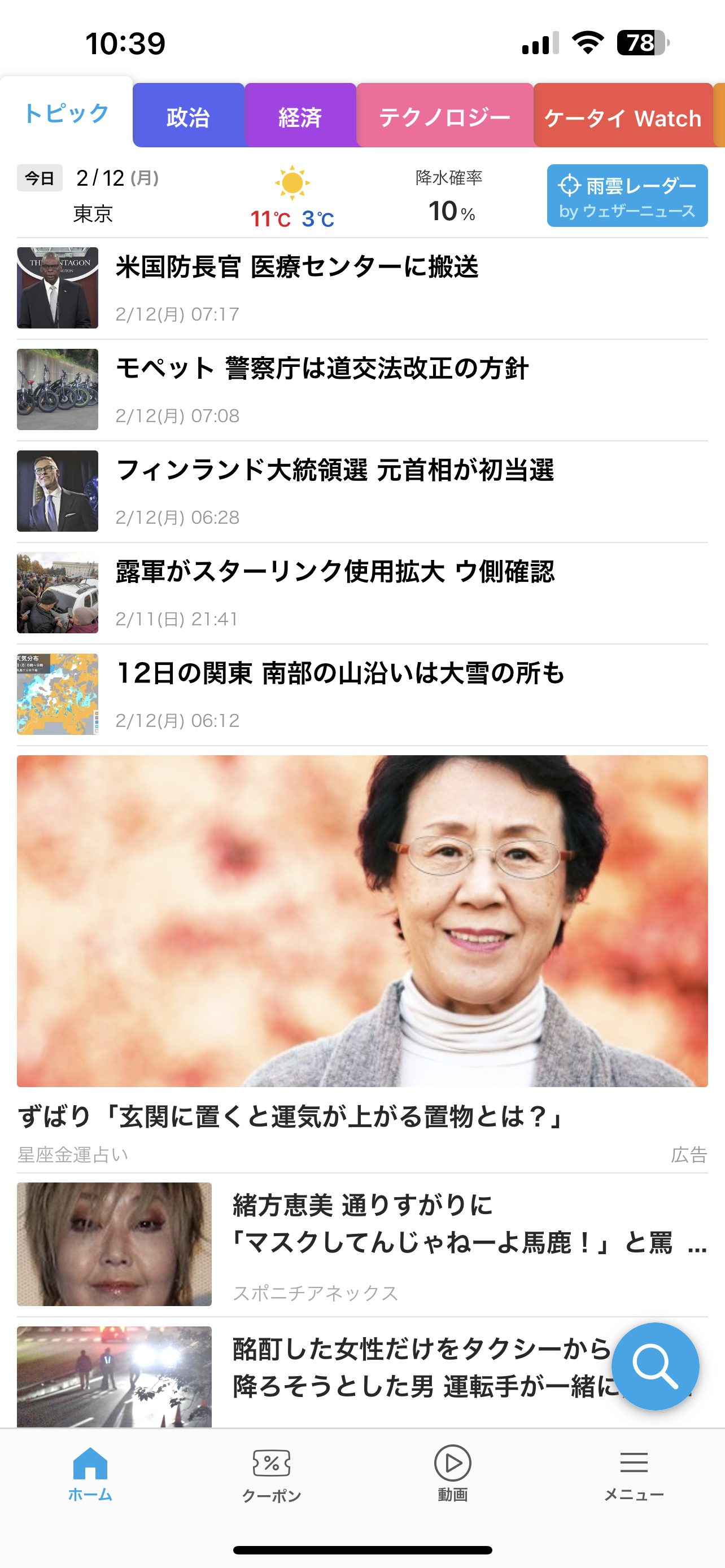Open the floating search button
725x1568 pixels.
point(654,1365)
